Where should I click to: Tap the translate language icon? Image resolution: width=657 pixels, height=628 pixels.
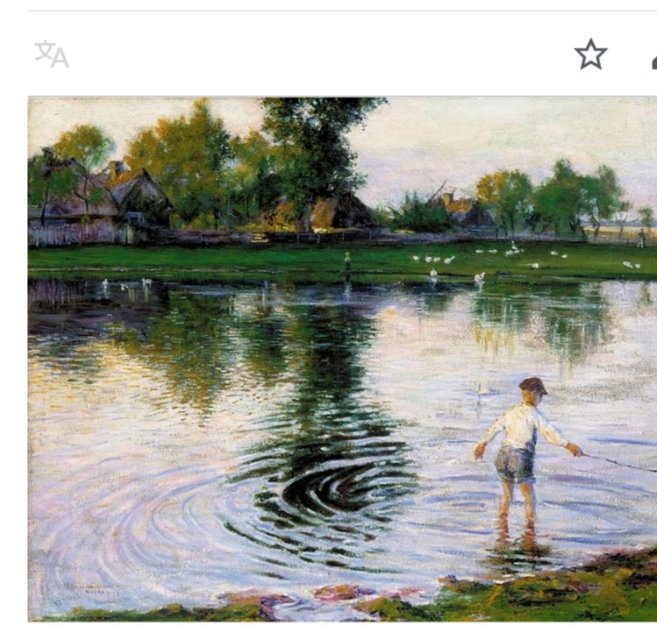click(x=51, y=54)
